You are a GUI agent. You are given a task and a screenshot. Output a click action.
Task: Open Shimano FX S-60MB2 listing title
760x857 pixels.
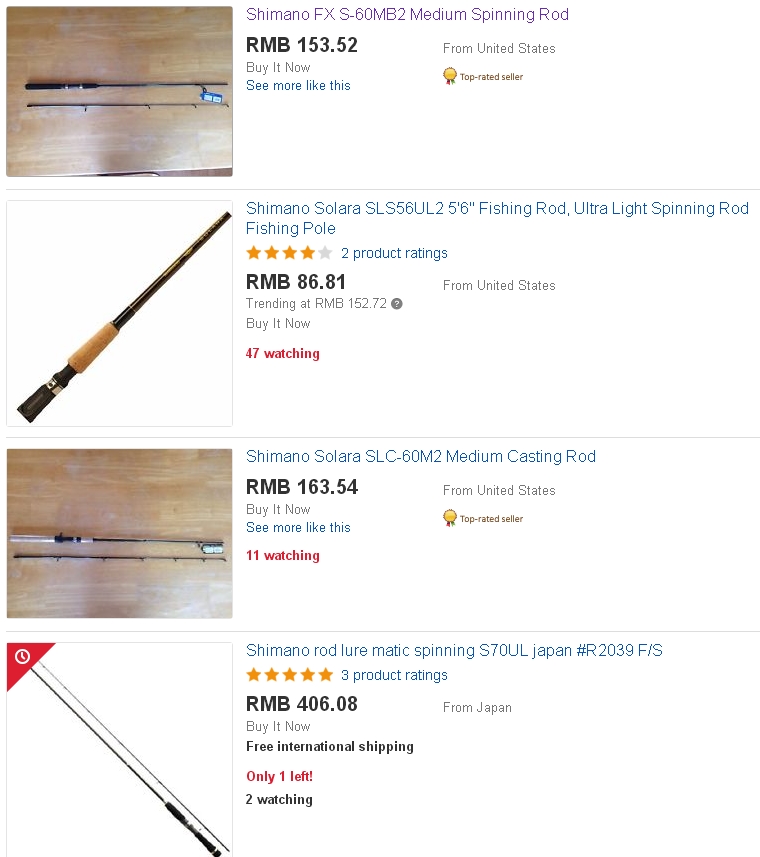coord(406,14)
